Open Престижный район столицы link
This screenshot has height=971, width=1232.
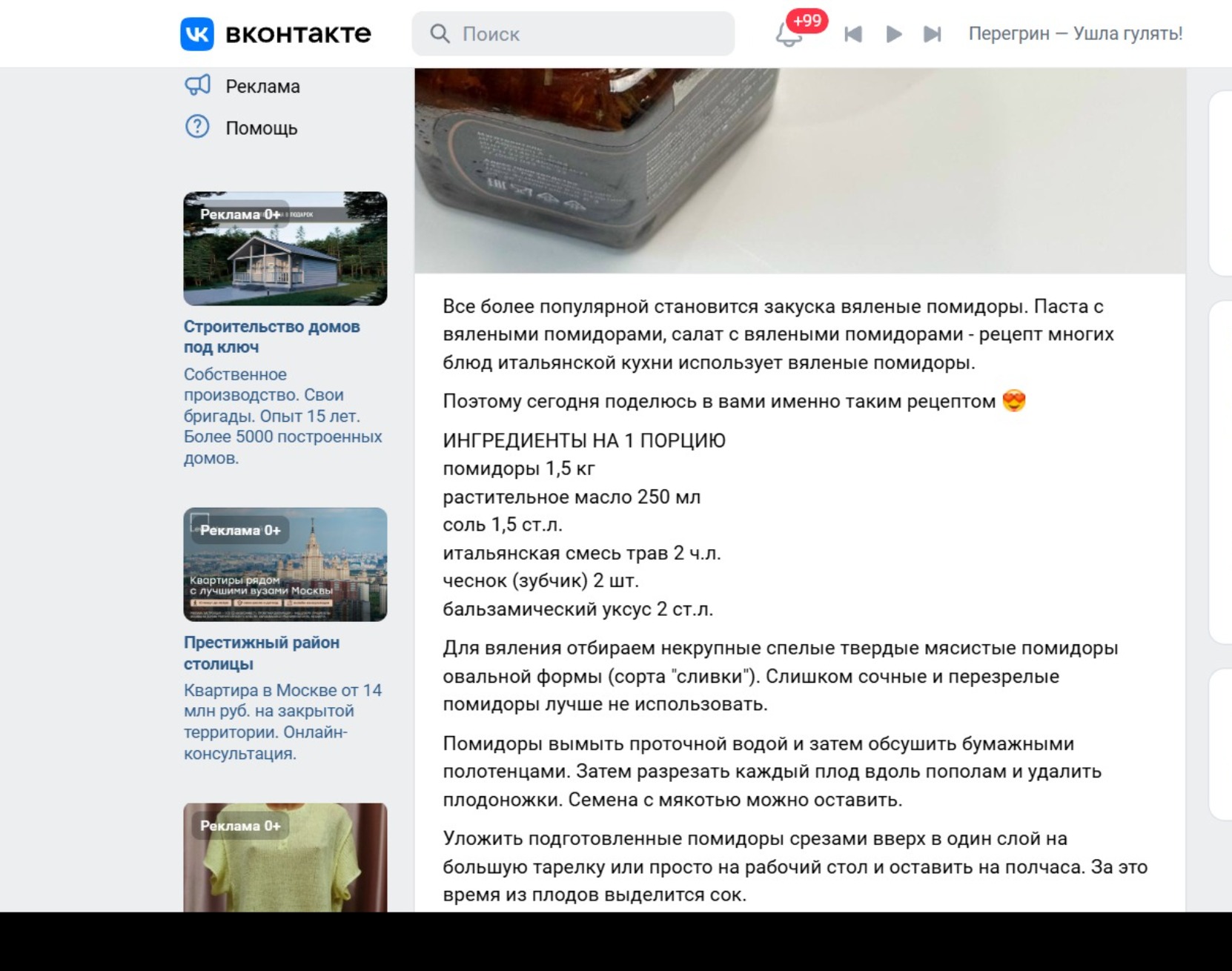pos(261,653)
